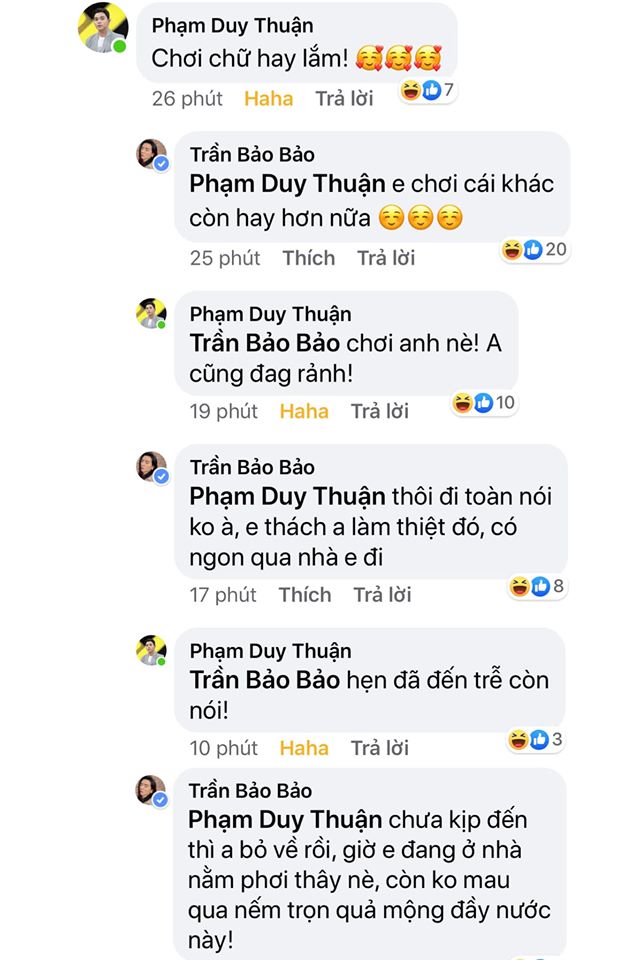Reply to the 'thôi đi toàn nói' comment

(x=382, y=595)
